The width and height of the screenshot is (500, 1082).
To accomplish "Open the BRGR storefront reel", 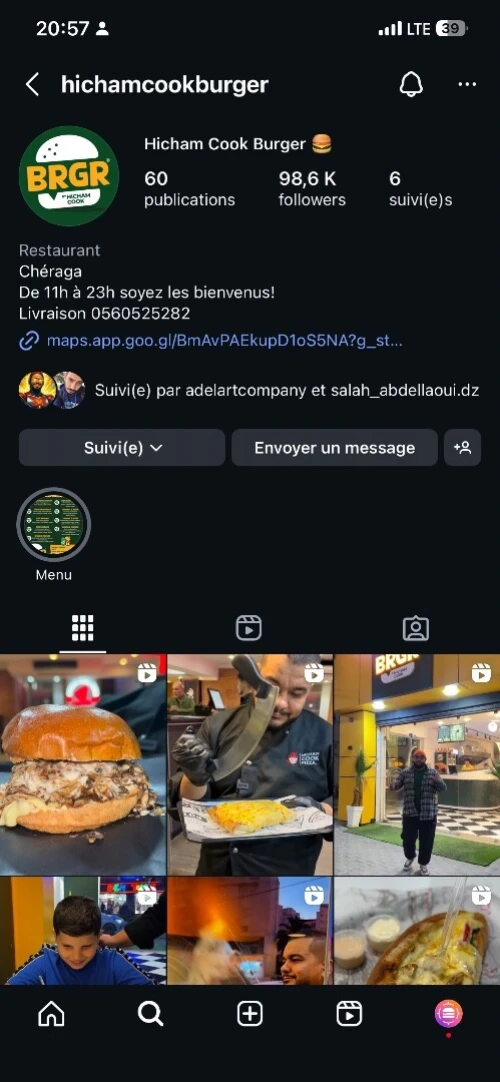I will point(417,765).
